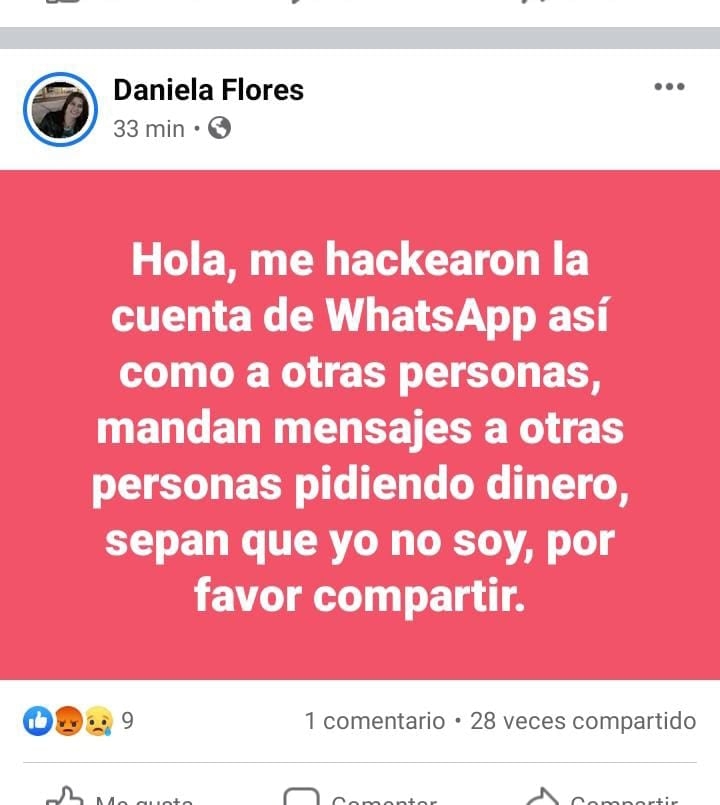The height and width of the screenshot is (805, 720).
Task: Open the post's three-dot options menu
Action: coord(669,87)
